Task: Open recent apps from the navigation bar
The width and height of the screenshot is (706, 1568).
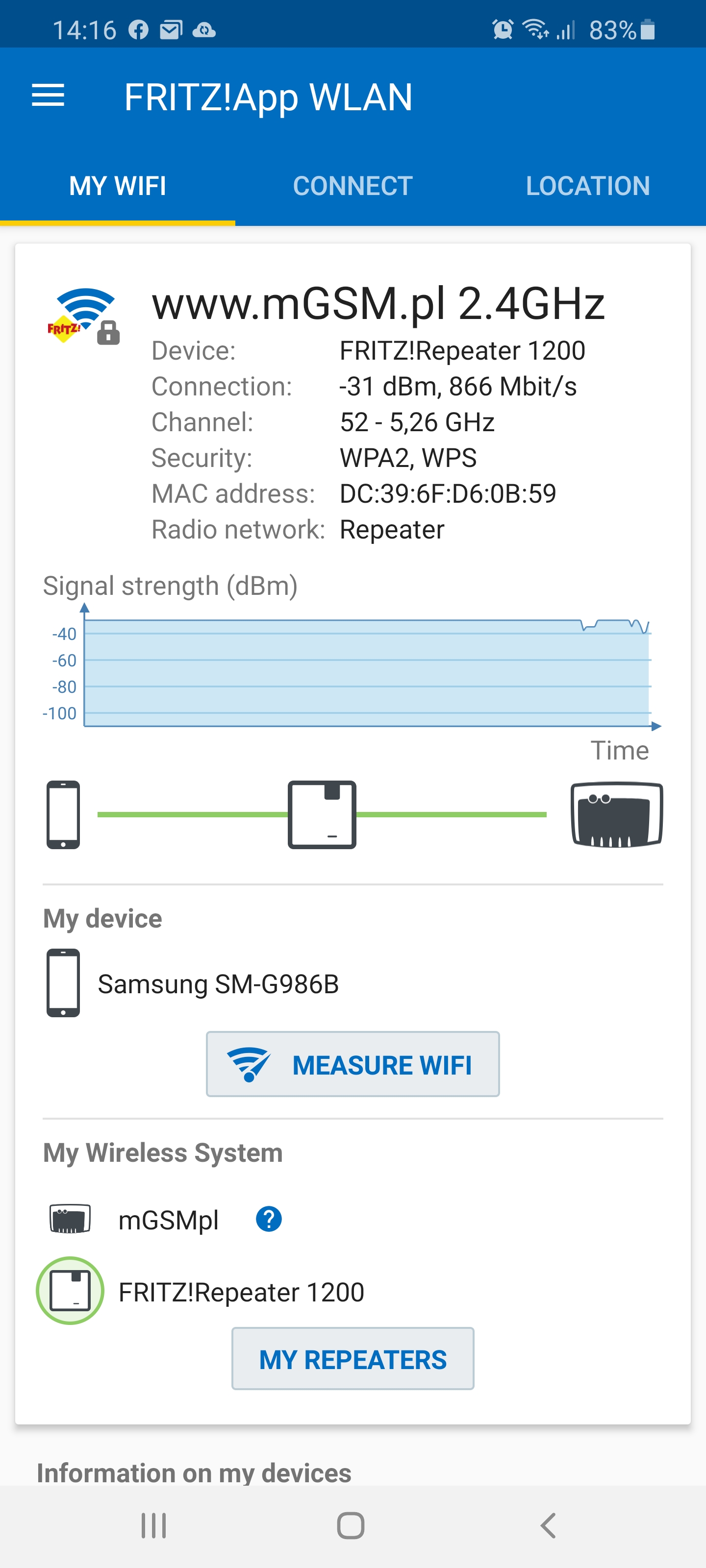Action: pos(153,1525)
